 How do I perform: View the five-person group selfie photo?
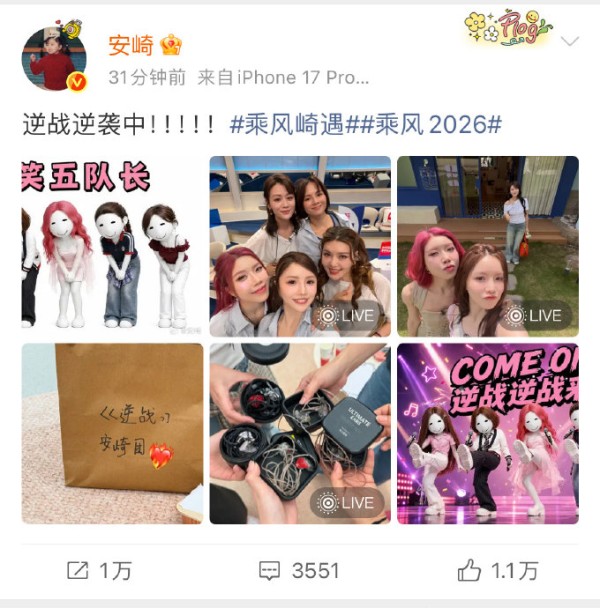300,246
